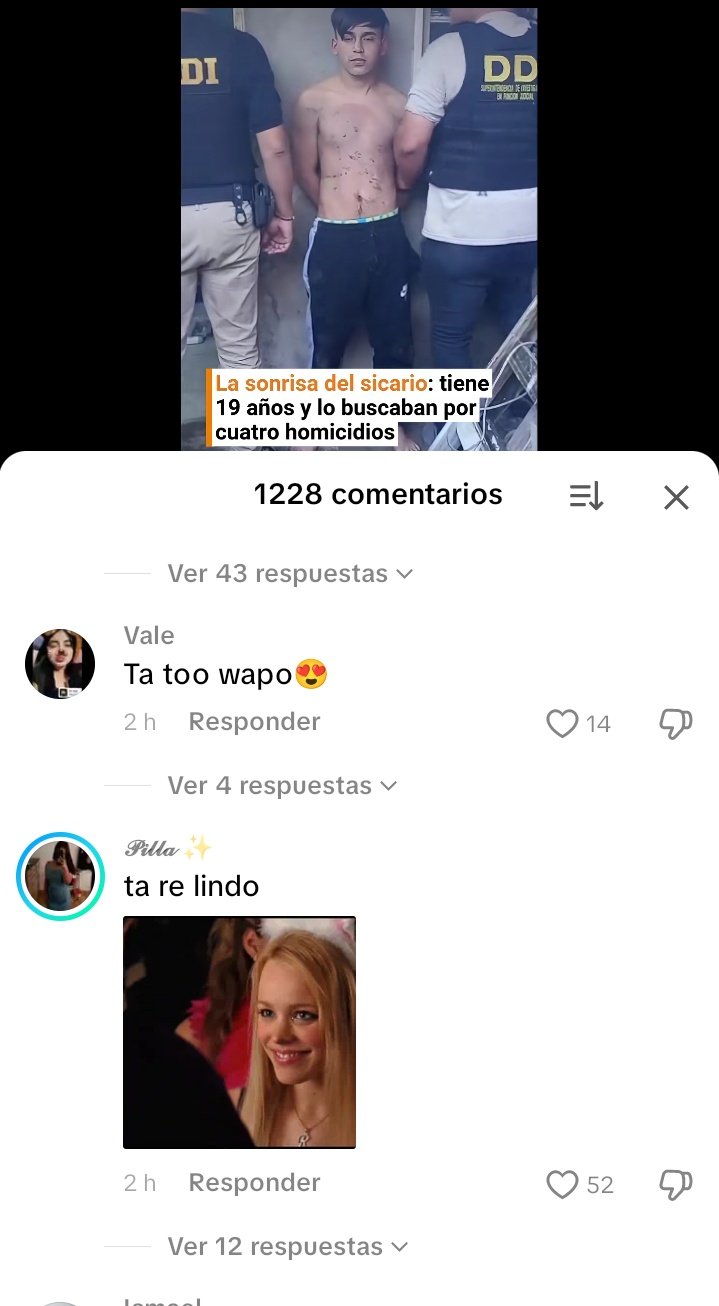Screen dimensions: 719x1306
Task: Dislike the "ta re lindo" comment
Action: click(x=676, y=1184)
